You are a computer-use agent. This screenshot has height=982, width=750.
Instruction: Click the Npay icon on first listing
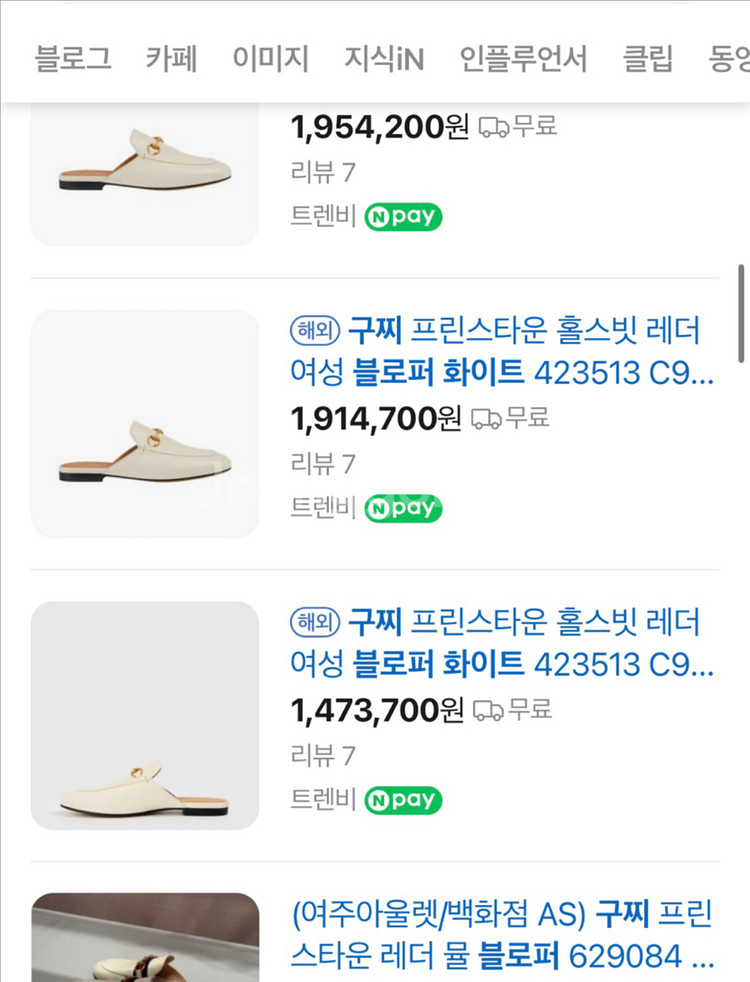tap(403, 216)
